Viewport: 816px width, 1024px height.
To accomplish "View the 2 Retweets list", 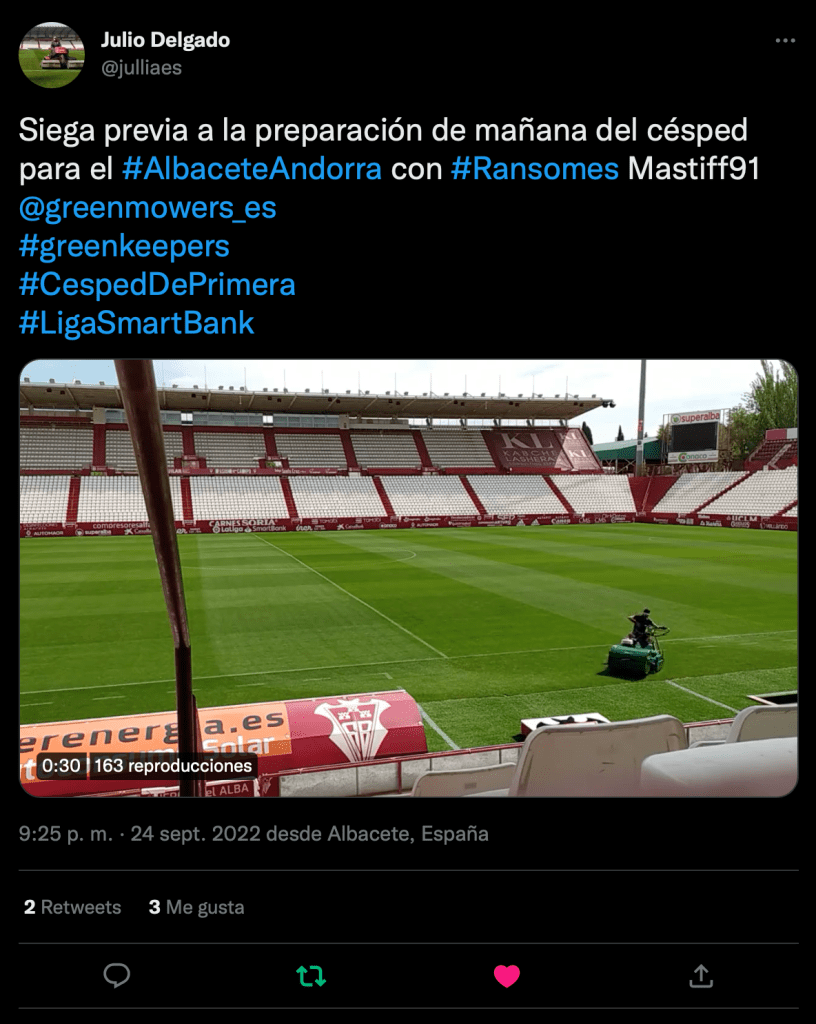I will click(72, 908).
